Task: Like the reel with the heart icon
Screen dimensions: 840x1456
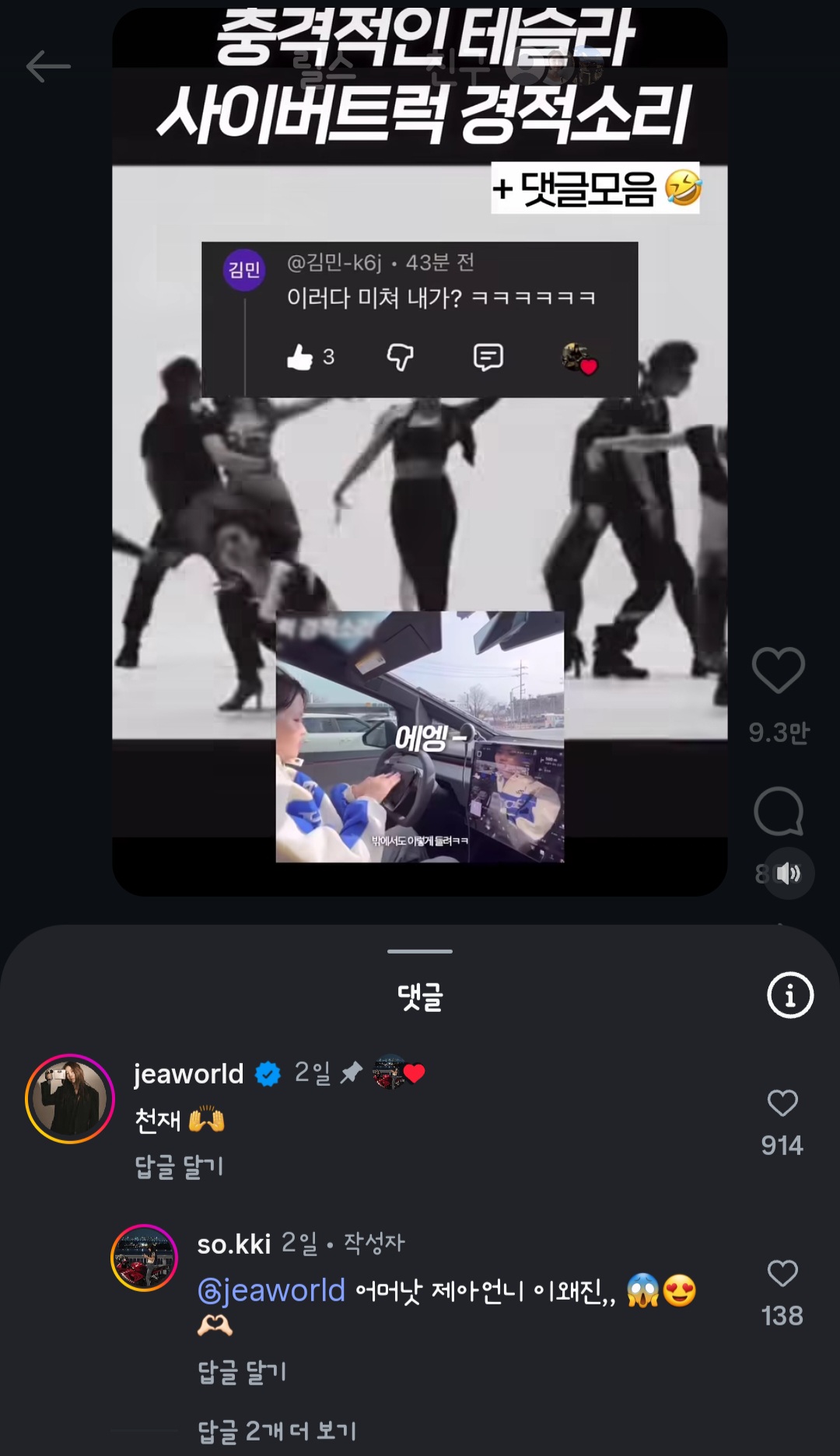Action: pyautogui.click(x=778, y=670)
